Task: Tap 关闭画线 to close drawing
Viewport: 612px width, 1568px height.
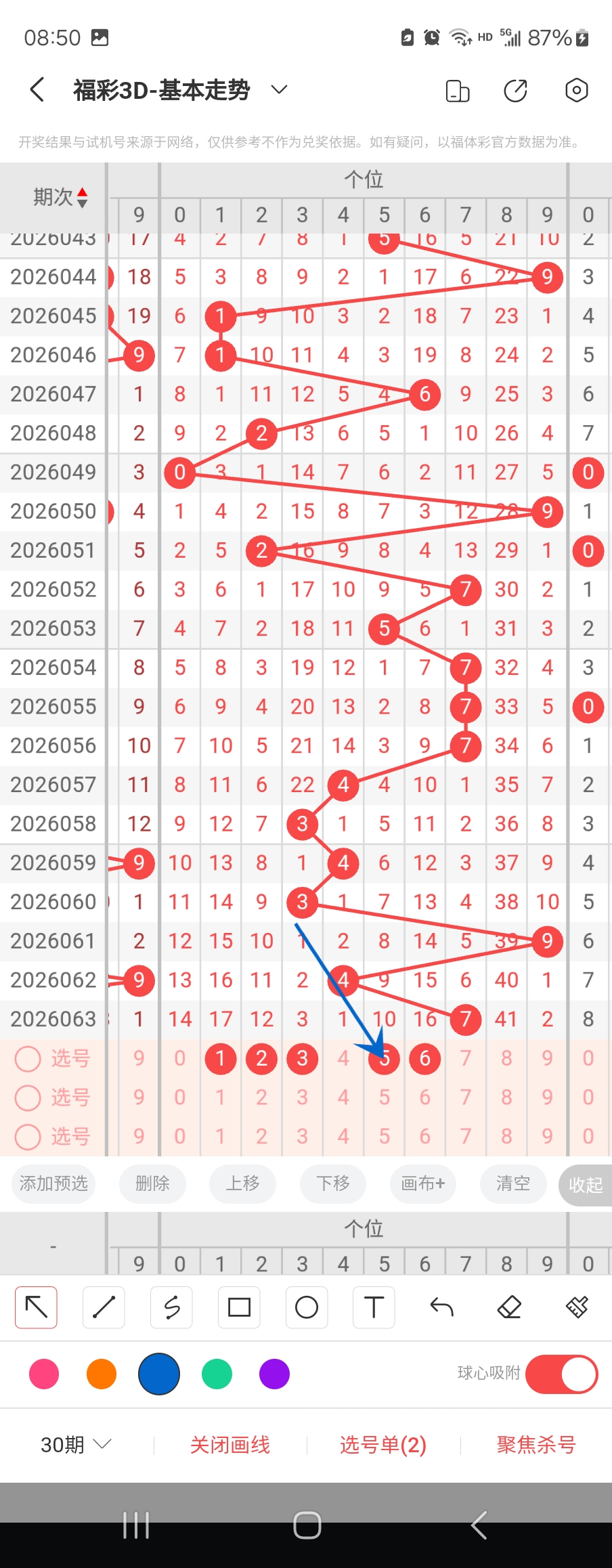Action: pyautogui.click(x=230, y=1445)
